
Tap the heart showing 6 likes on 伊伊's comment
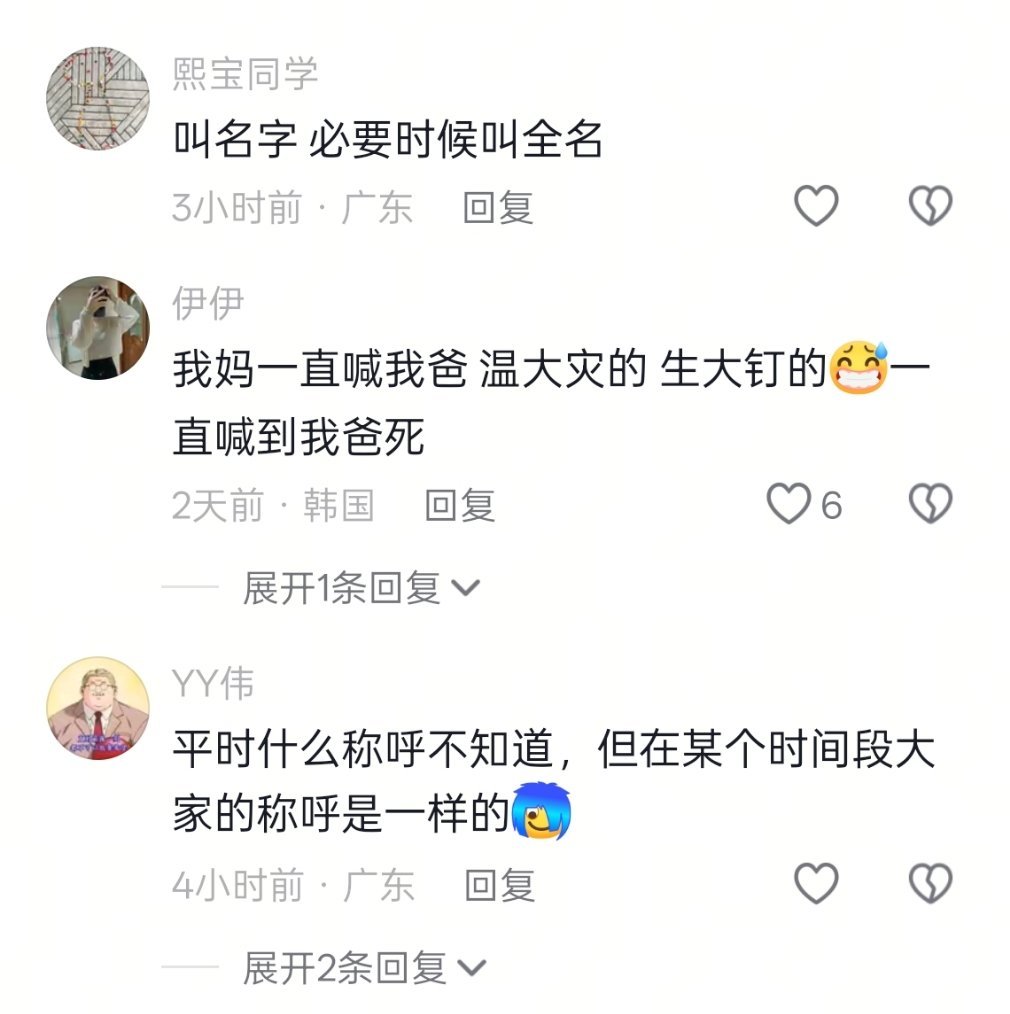click(x=793, y=505)
